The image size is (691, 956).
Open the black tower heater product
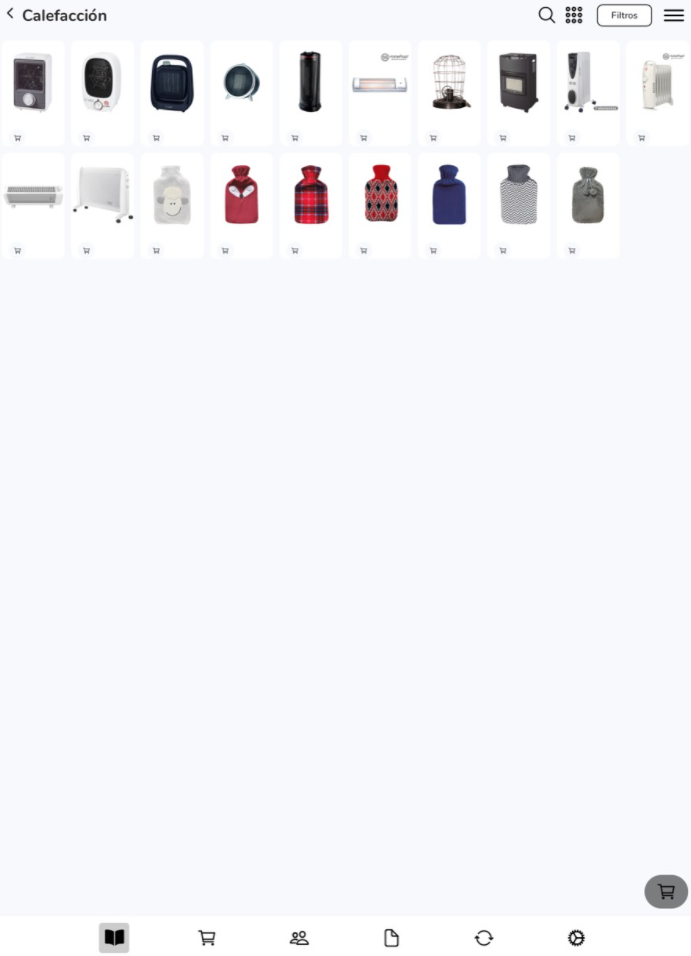pos(310,83)
